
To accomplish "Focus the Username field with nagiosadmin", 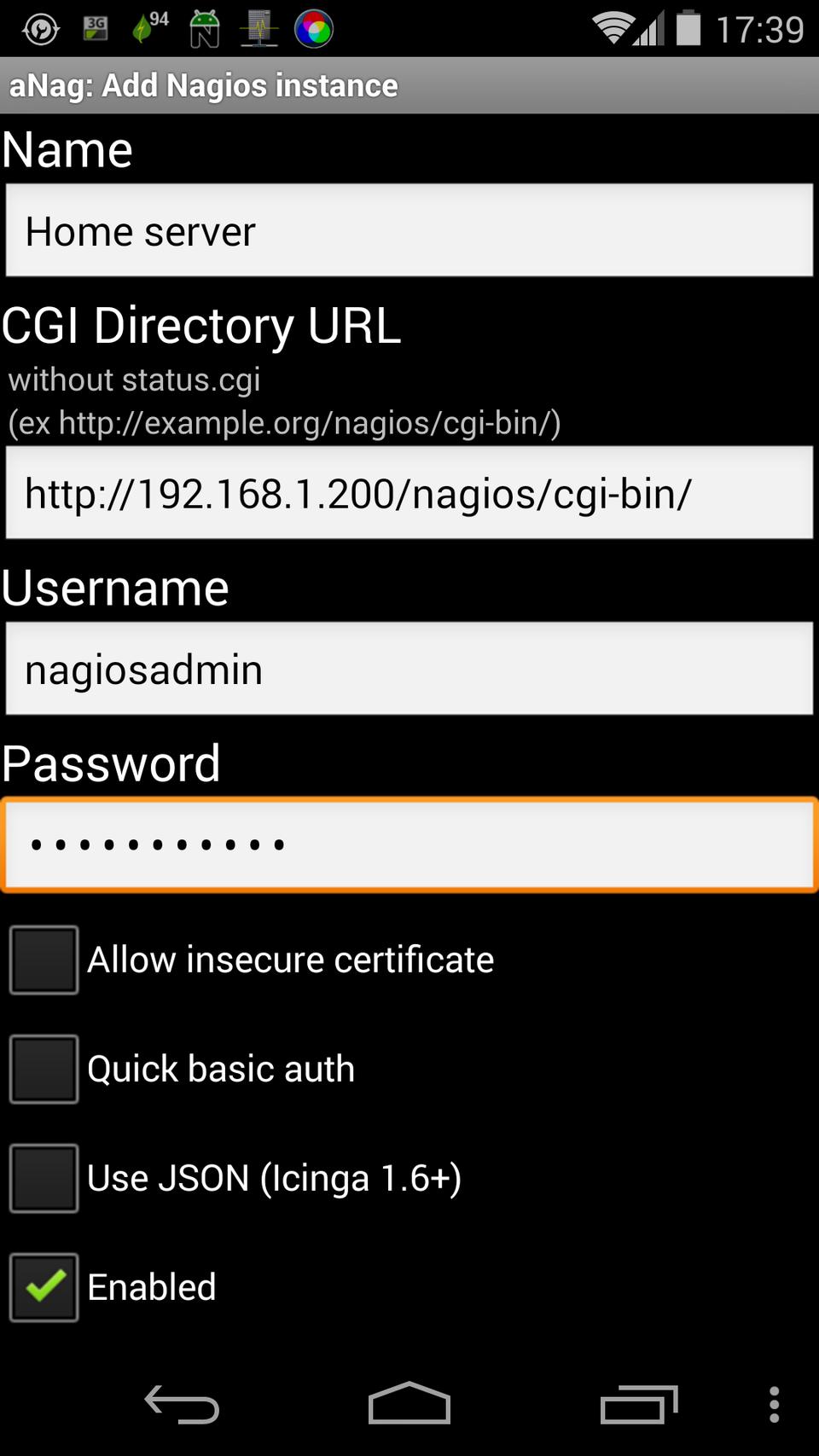I will 409,669.
